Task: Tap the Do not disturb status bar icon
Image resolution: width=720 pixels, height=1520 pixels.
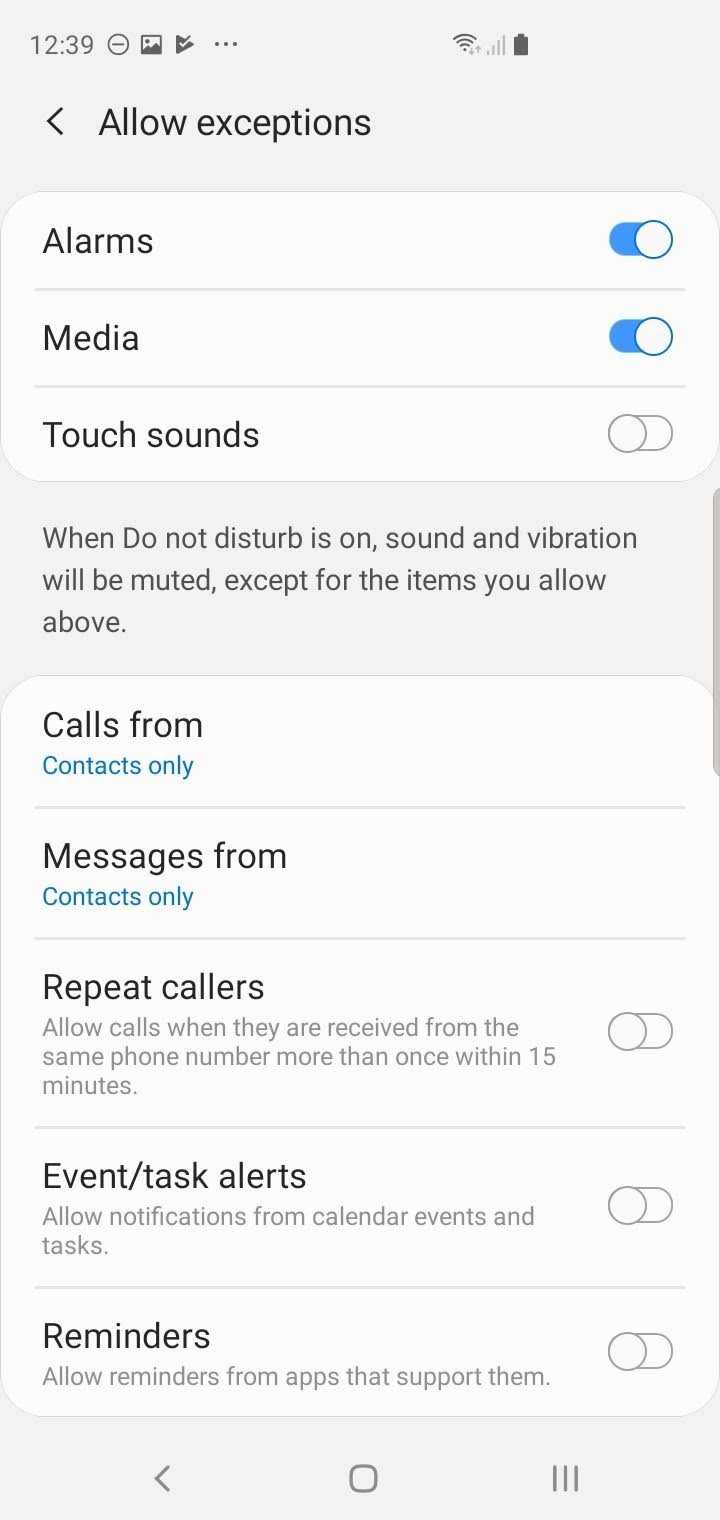Action: (x=118, y=44)
